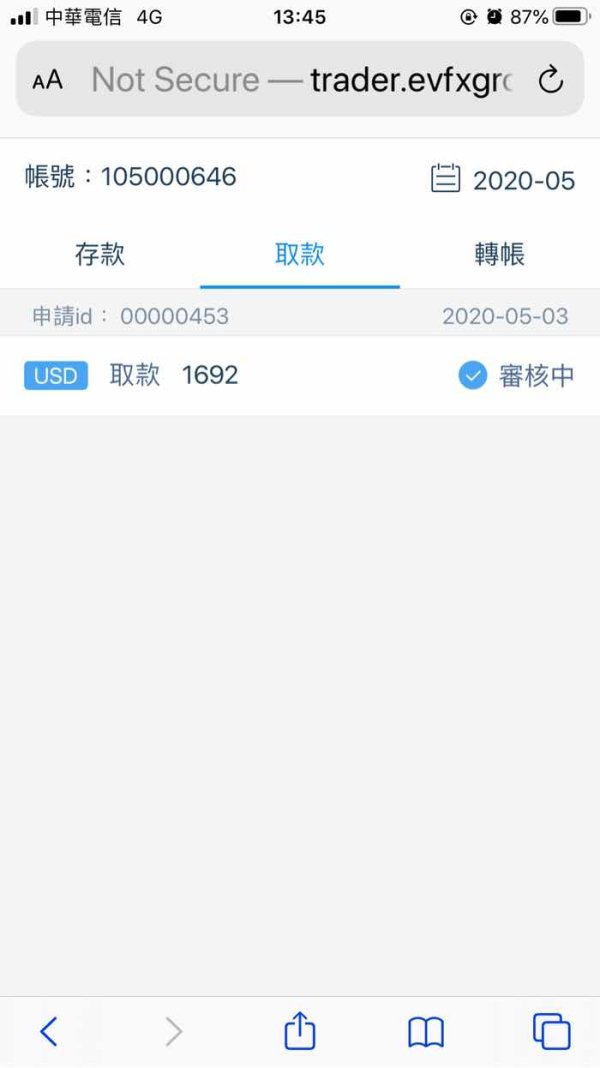The image size is (600, 1068).
Task: Open the 2020-05 month picker
Action: click(x=503, y=179)
